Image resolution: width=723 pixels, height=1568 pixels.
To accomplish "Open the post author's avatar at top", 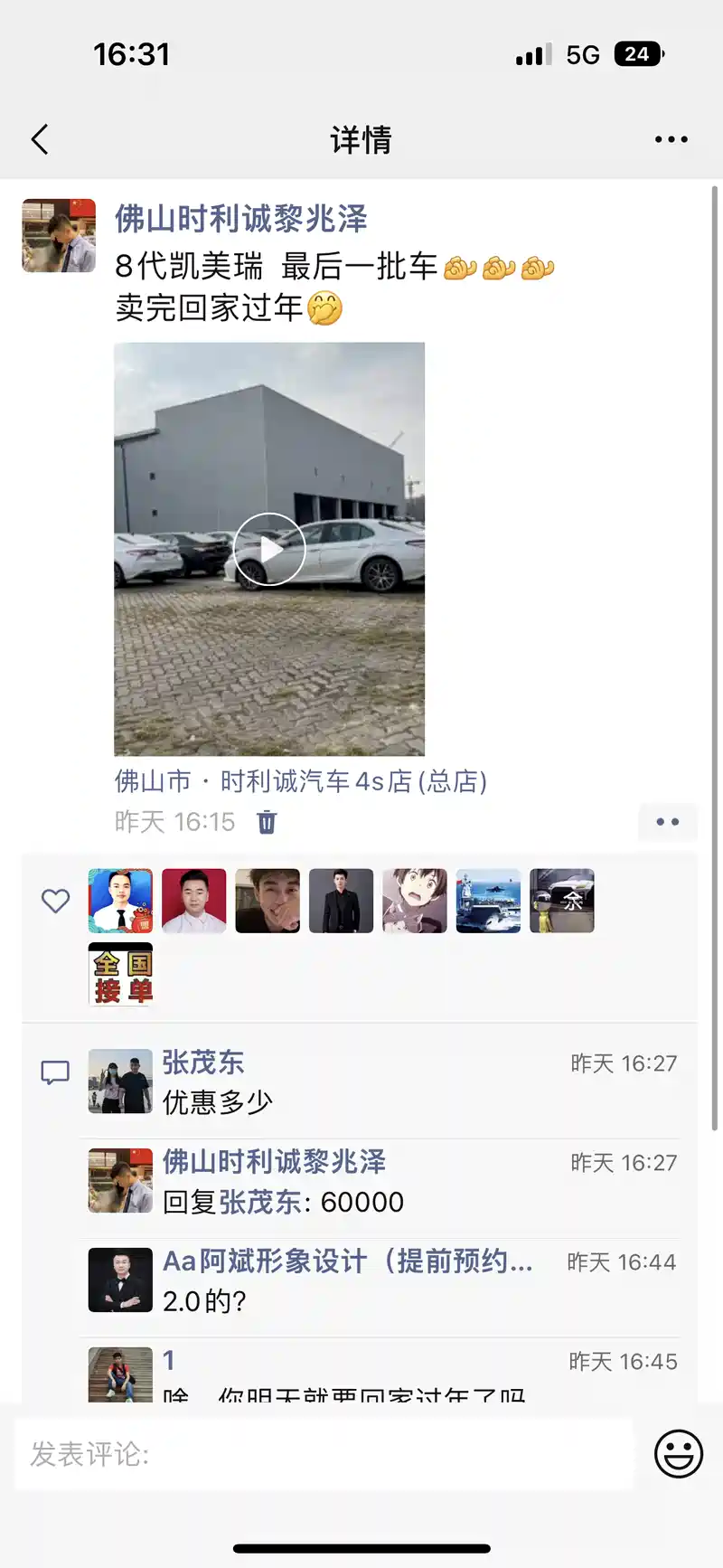I will pos(59,236).
